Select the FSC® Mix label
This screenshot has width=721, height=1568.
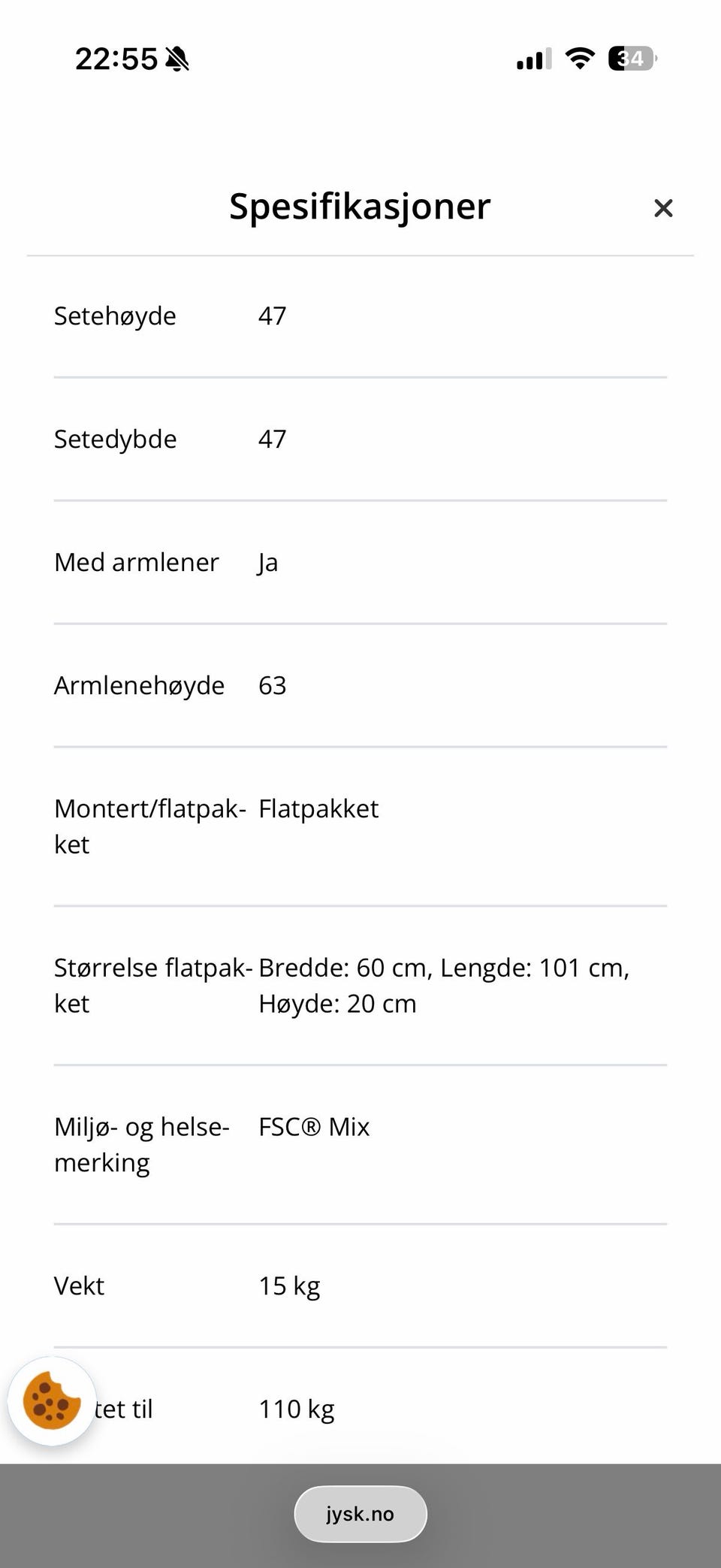click(x=313, y=1127)
